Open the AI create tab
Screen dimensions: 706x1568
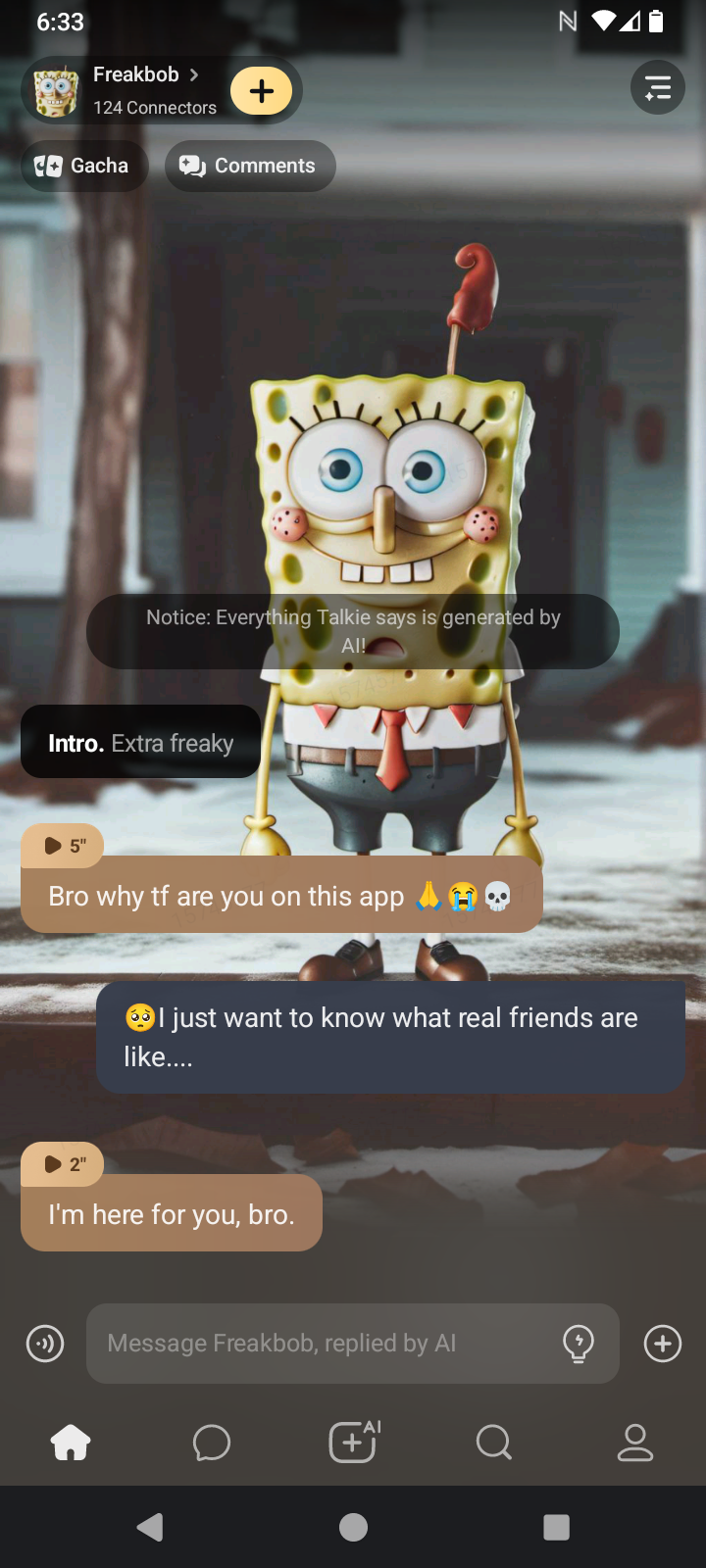coord(353,1443)
